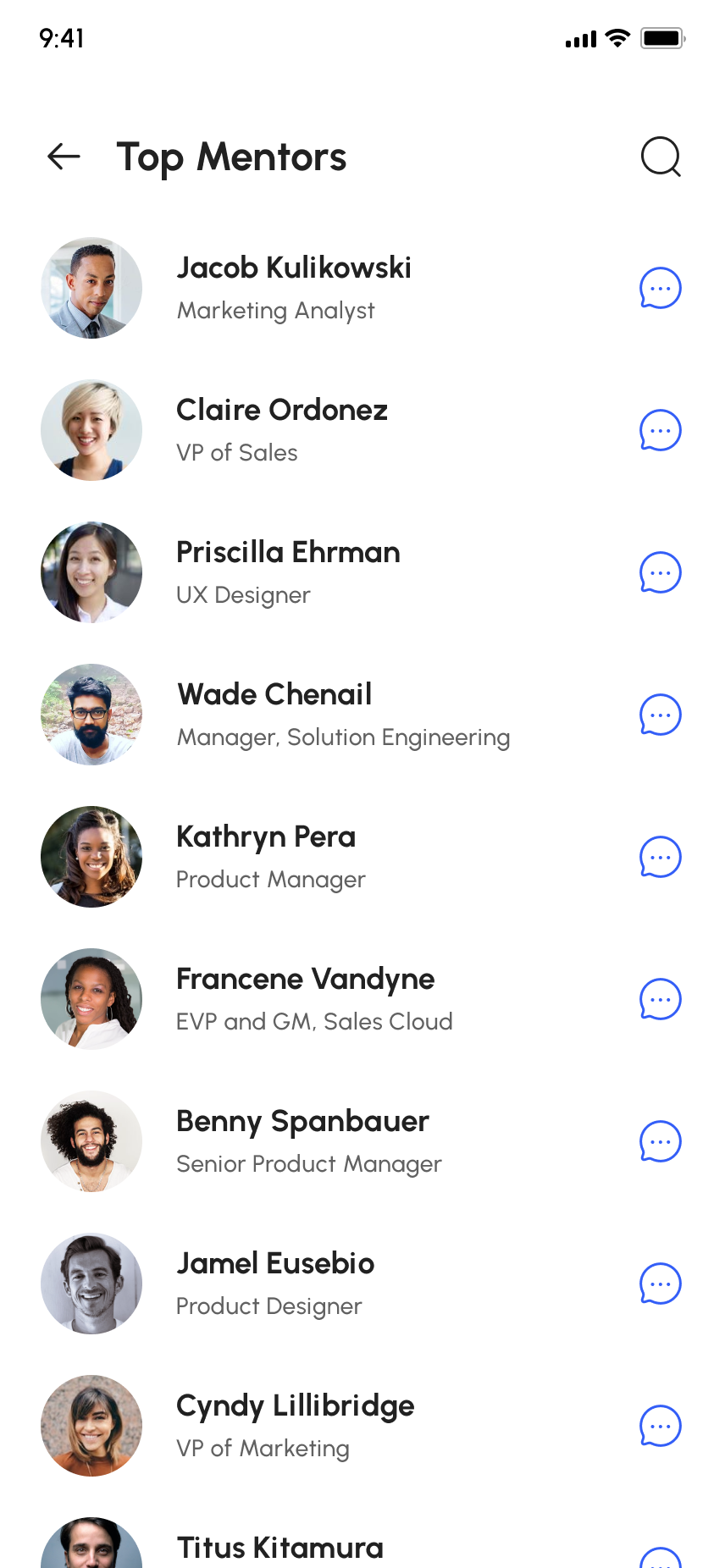Open the search icon

pos(661,157)
